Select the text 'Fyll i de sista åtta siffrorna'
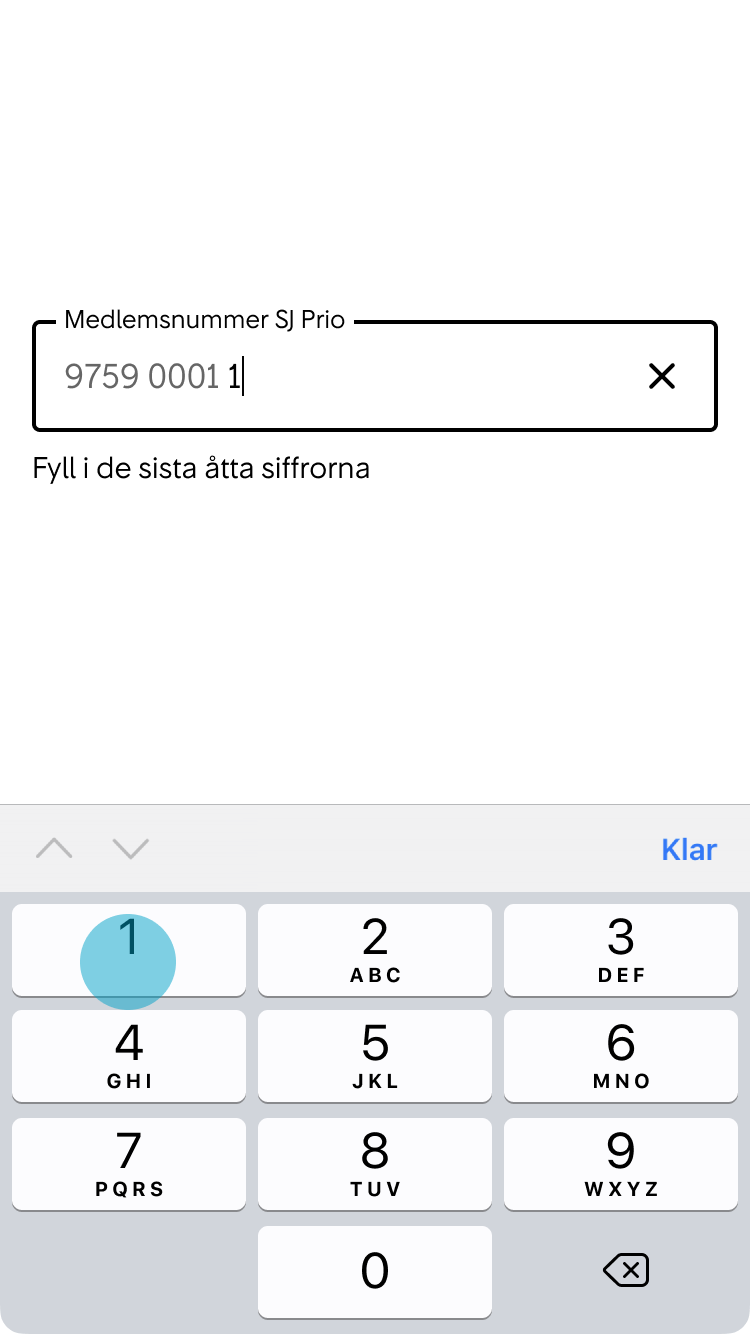The image size is (750, 1334). tap(202, 468)
